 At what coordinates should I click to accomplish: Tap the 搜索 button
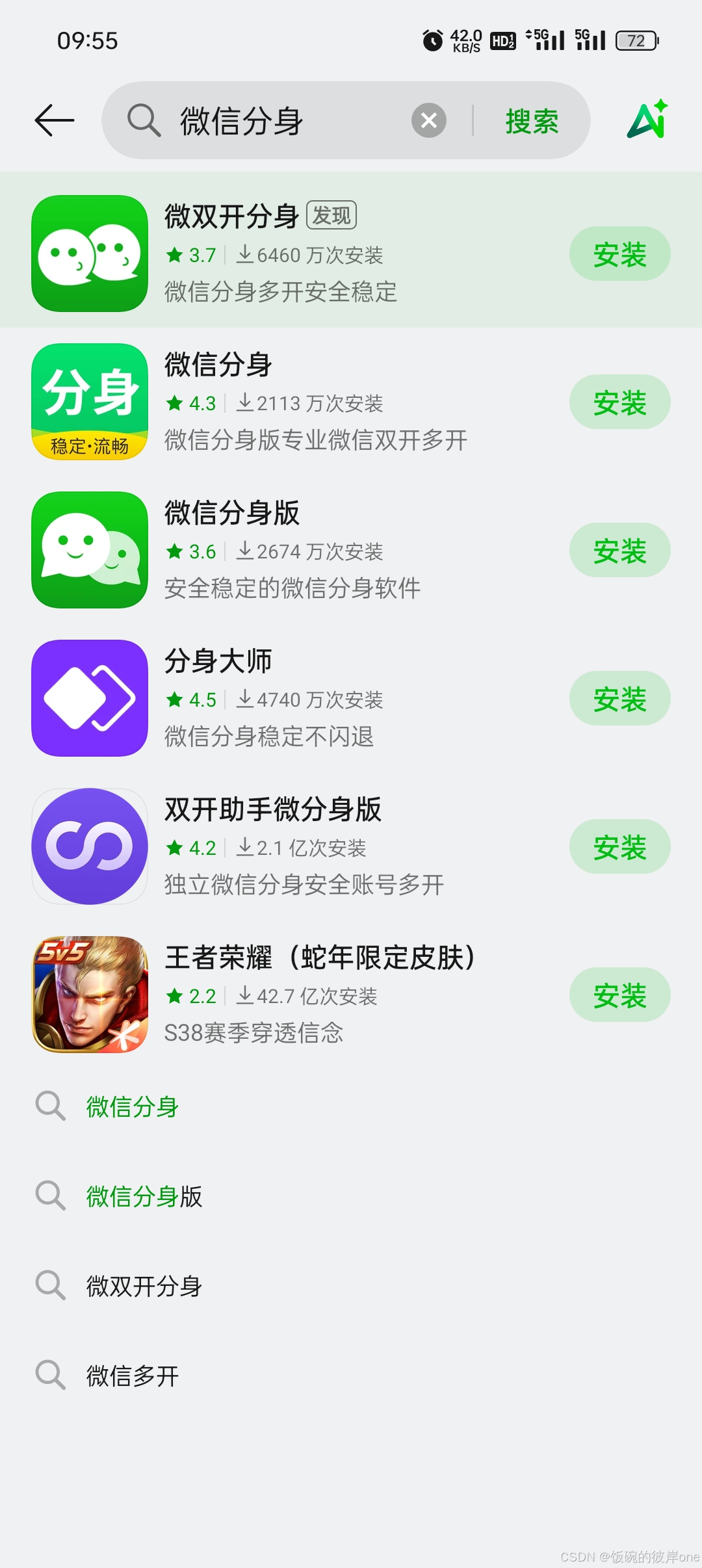pyautogui.click(x=532, y=121)
